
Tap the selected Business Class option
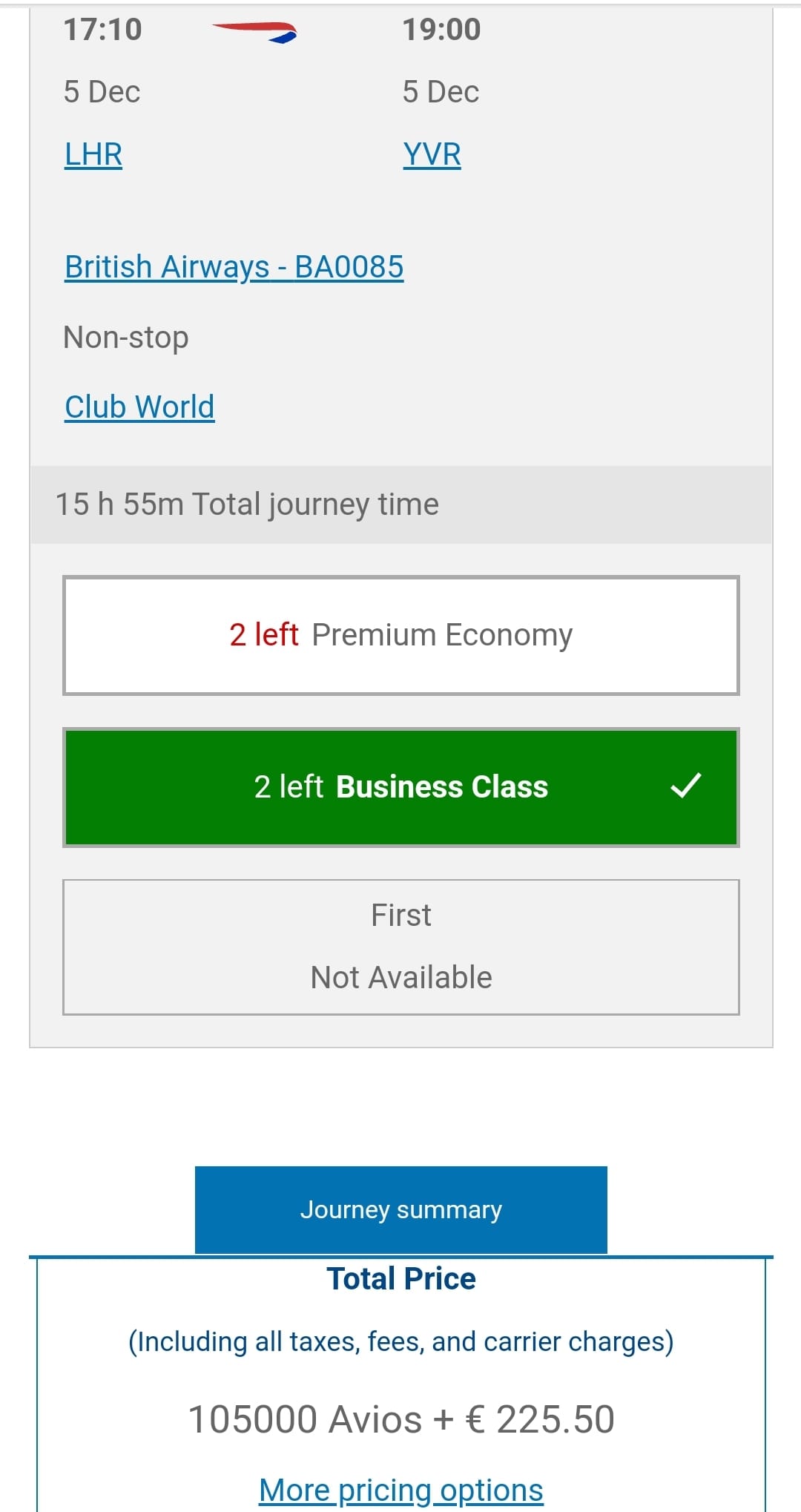point(400,787)
